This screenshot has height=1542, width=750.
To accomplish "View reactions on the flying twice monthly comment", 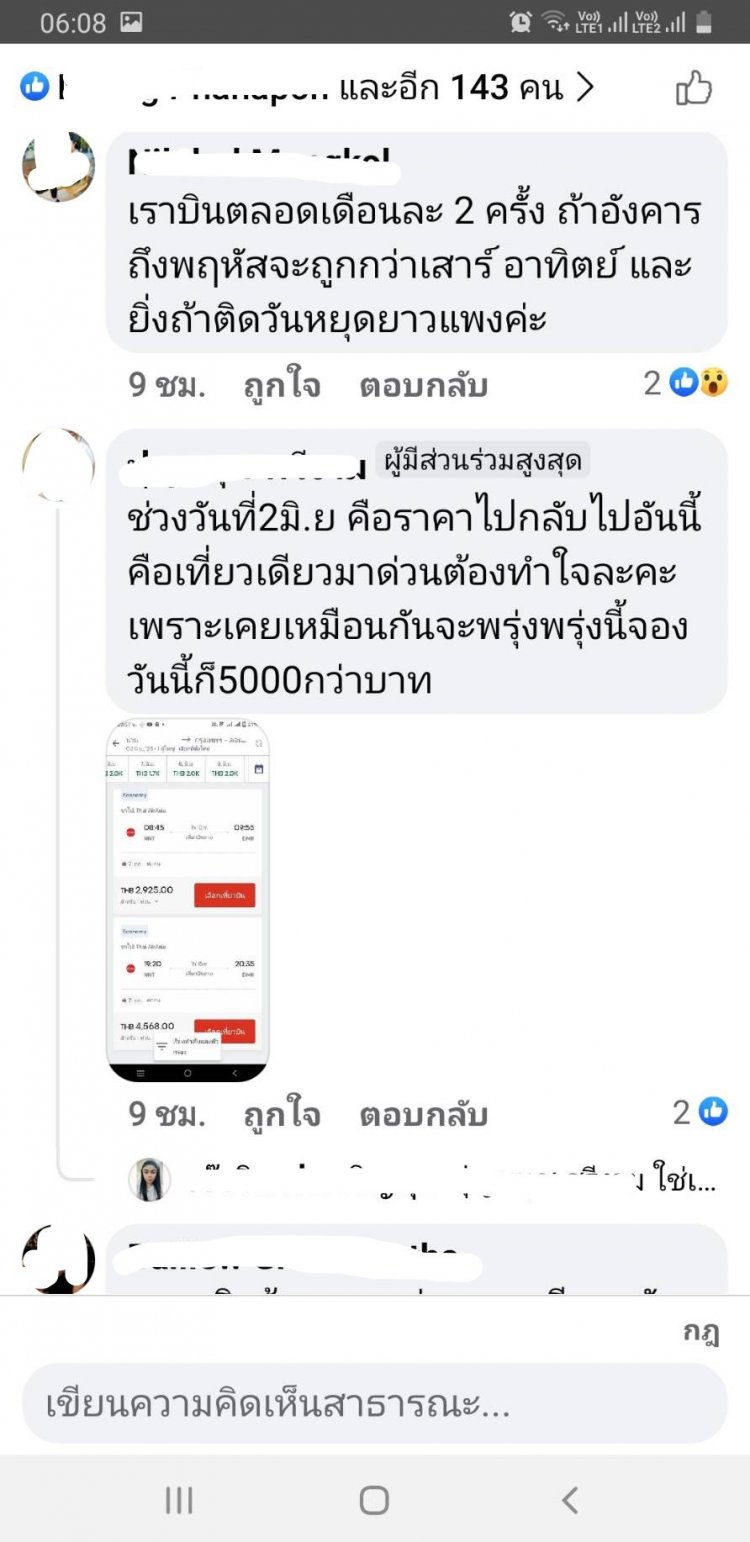I will coord(686,382).
